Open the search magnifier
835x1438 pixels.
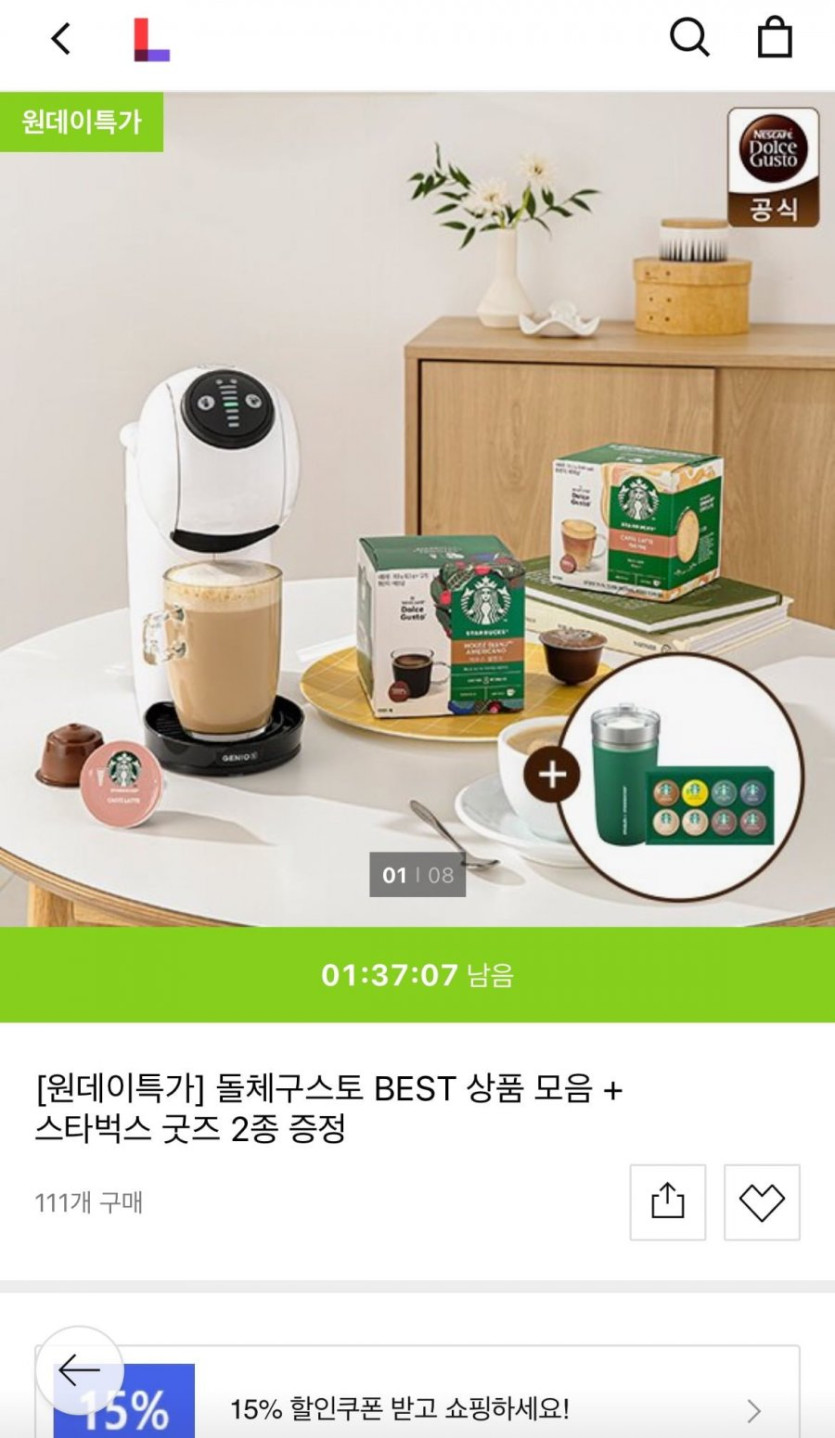[689, 39]
